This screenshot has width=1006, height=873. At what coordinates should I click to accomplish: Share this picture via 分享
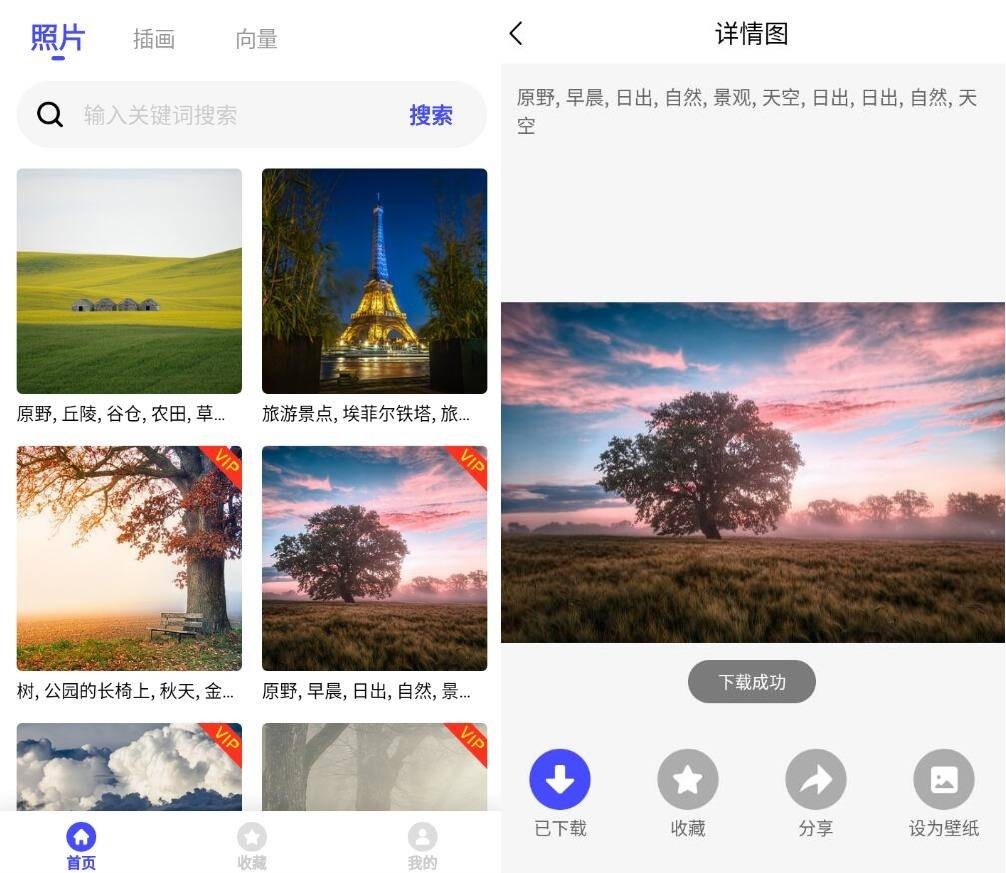tap(816, 780)
